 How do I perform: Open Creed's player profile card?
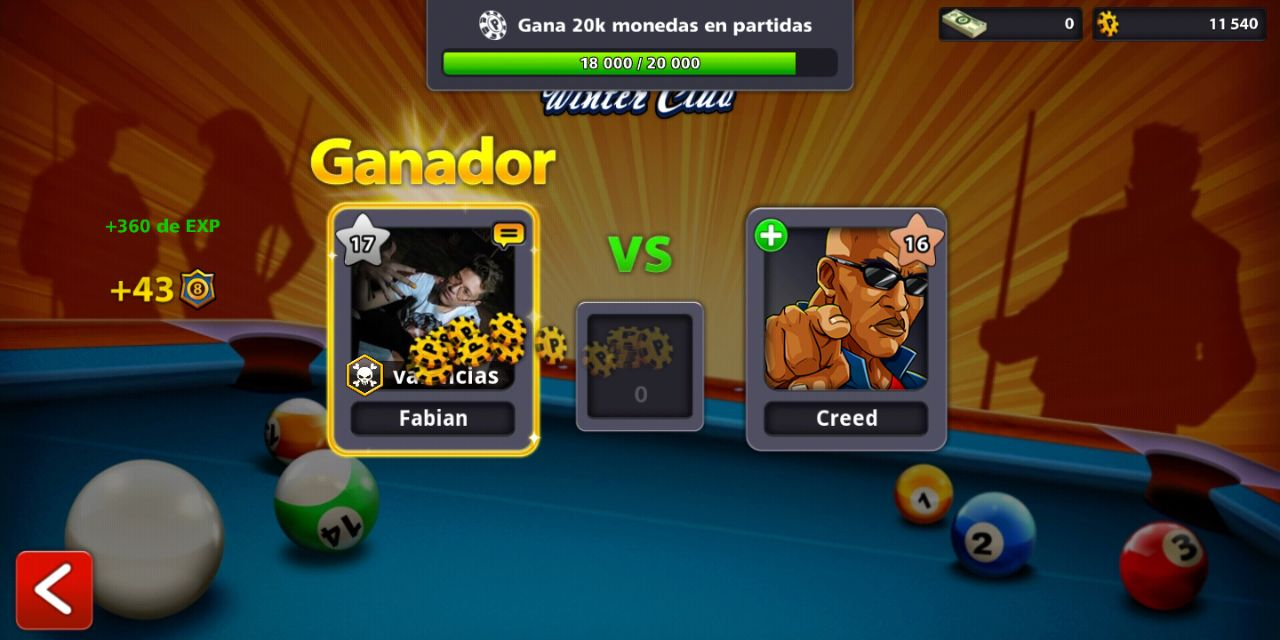point(846,310)
